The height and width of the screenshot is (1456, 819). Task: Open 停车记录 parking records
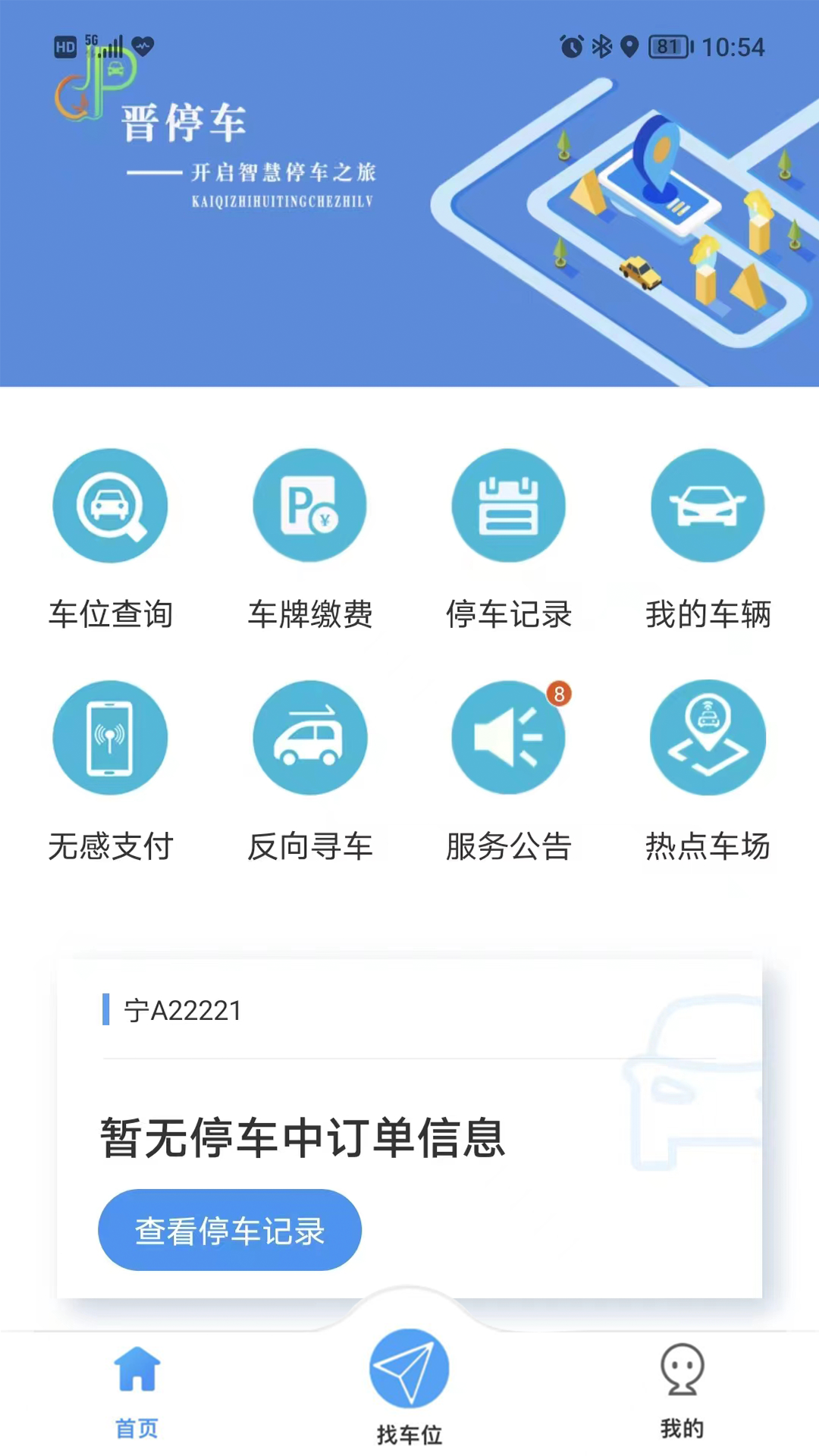click(508, 506)
